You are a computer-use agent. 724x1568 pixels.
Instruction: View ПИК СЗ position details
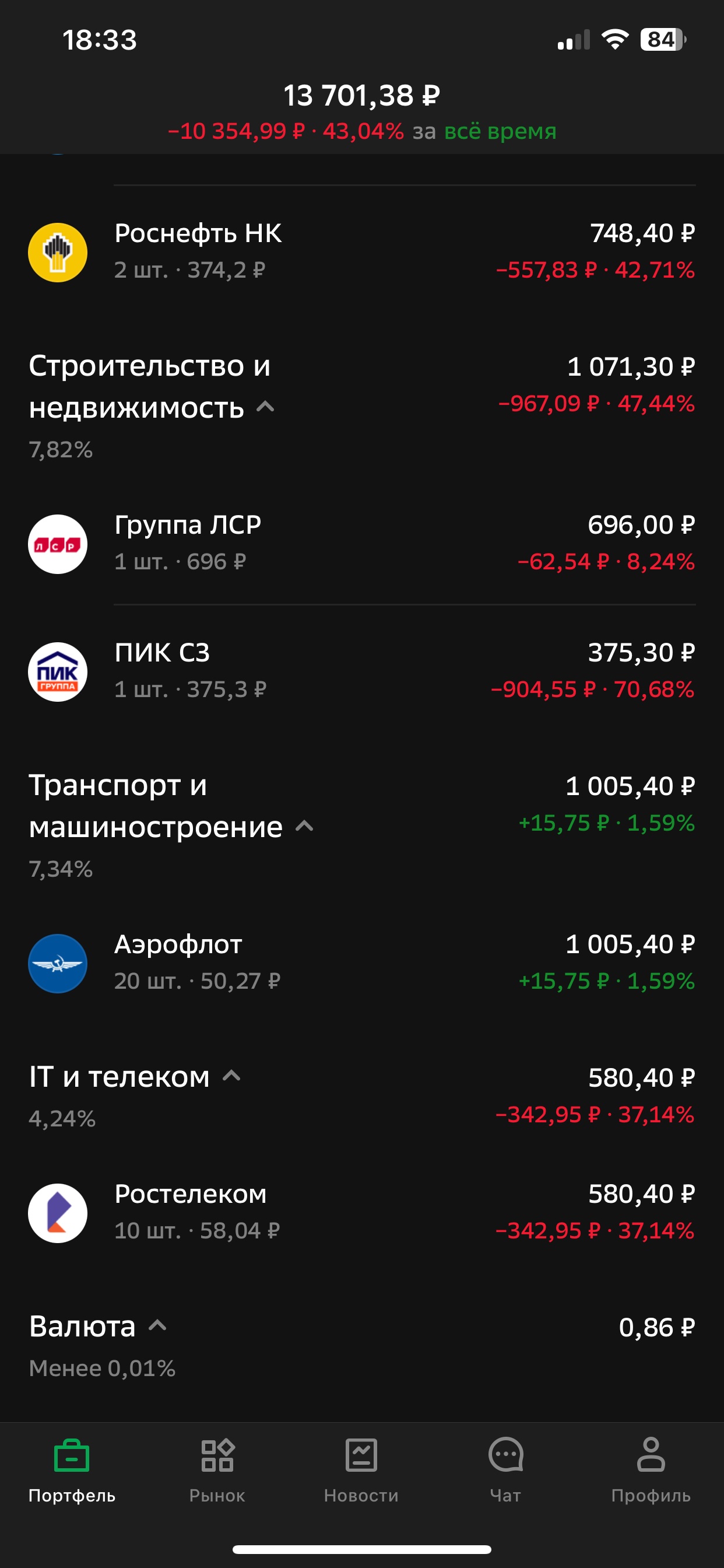(361, 671)
